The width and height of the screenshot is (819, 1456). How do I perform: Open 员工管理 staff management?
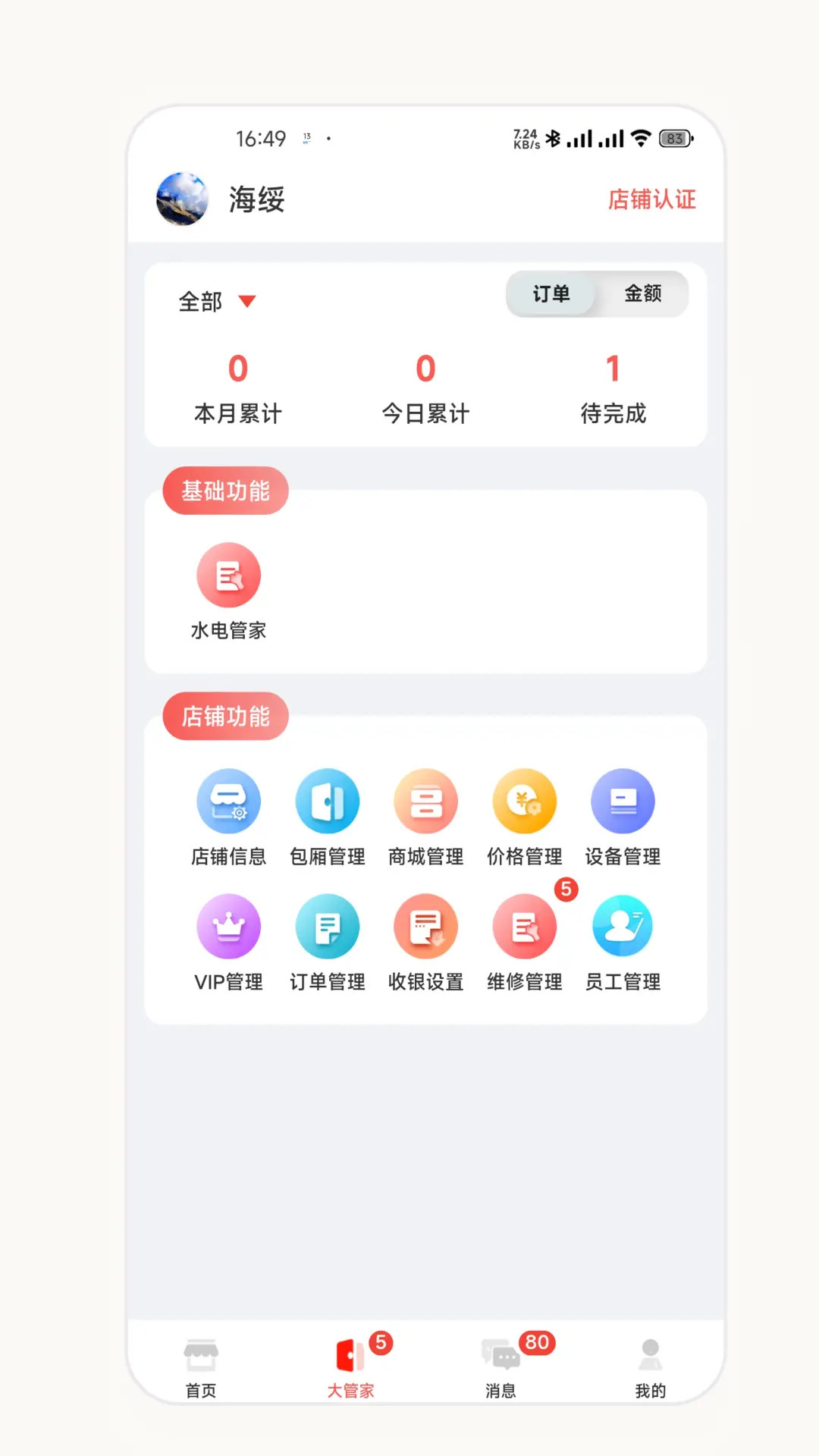coord(623,926)
